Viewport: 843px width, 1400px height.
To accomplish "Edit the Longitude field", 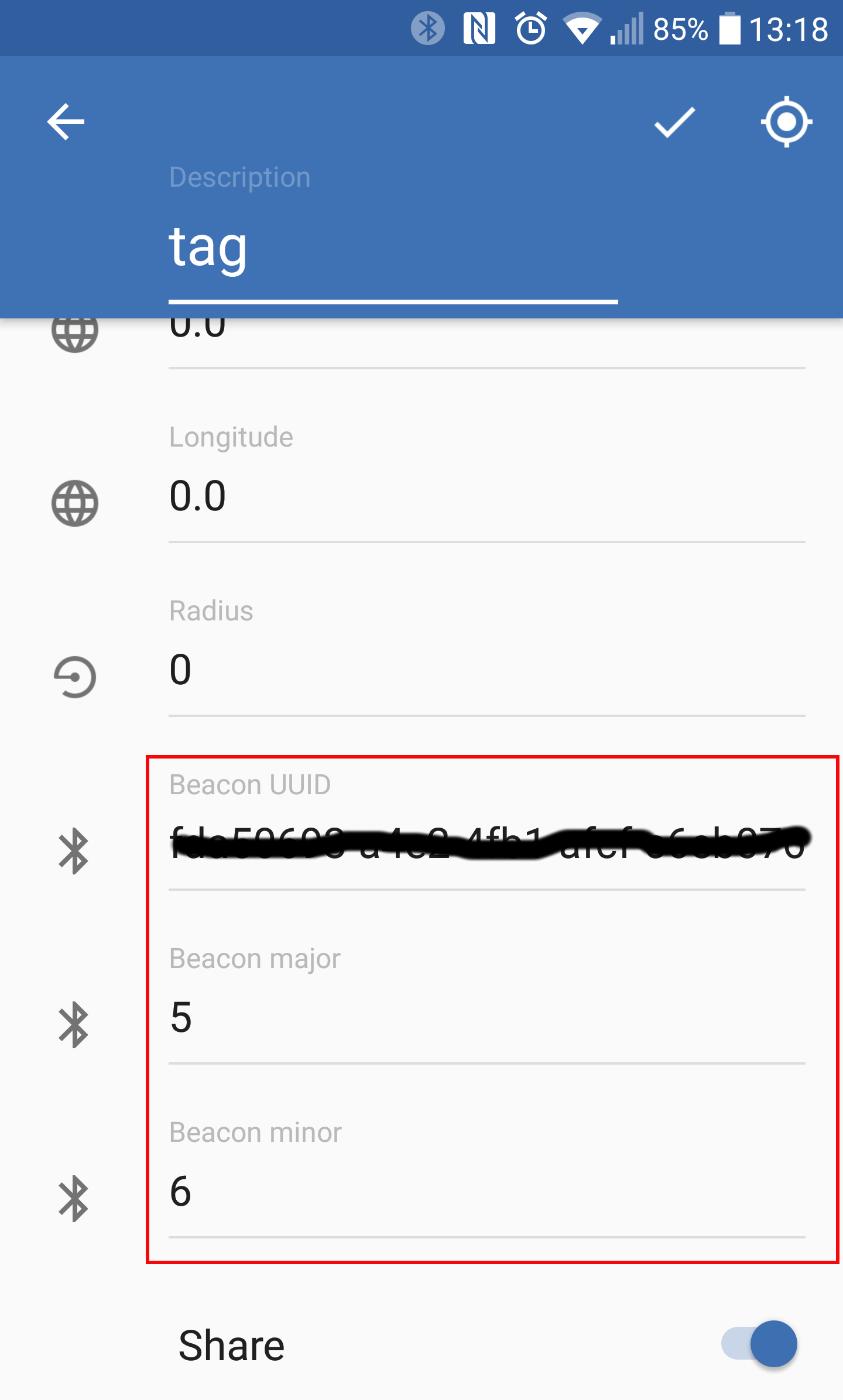I will click(x=486, y=496).
